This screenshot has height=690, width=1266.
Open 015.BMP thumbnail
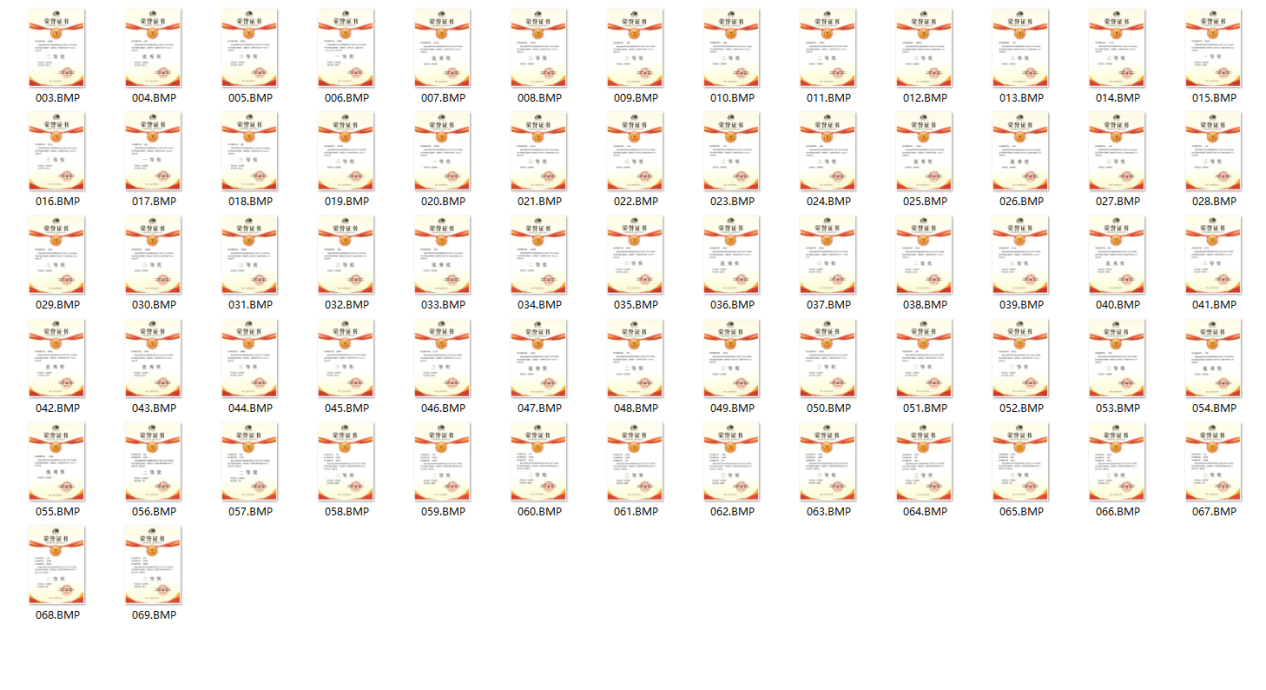coord(1214,48)
